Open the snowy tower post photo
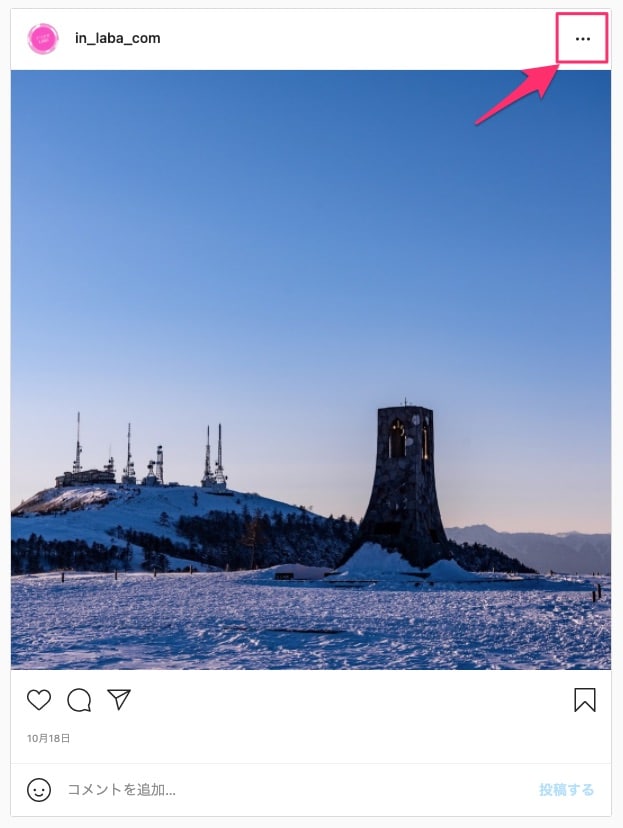623x828 pixels. pos(311,370)
